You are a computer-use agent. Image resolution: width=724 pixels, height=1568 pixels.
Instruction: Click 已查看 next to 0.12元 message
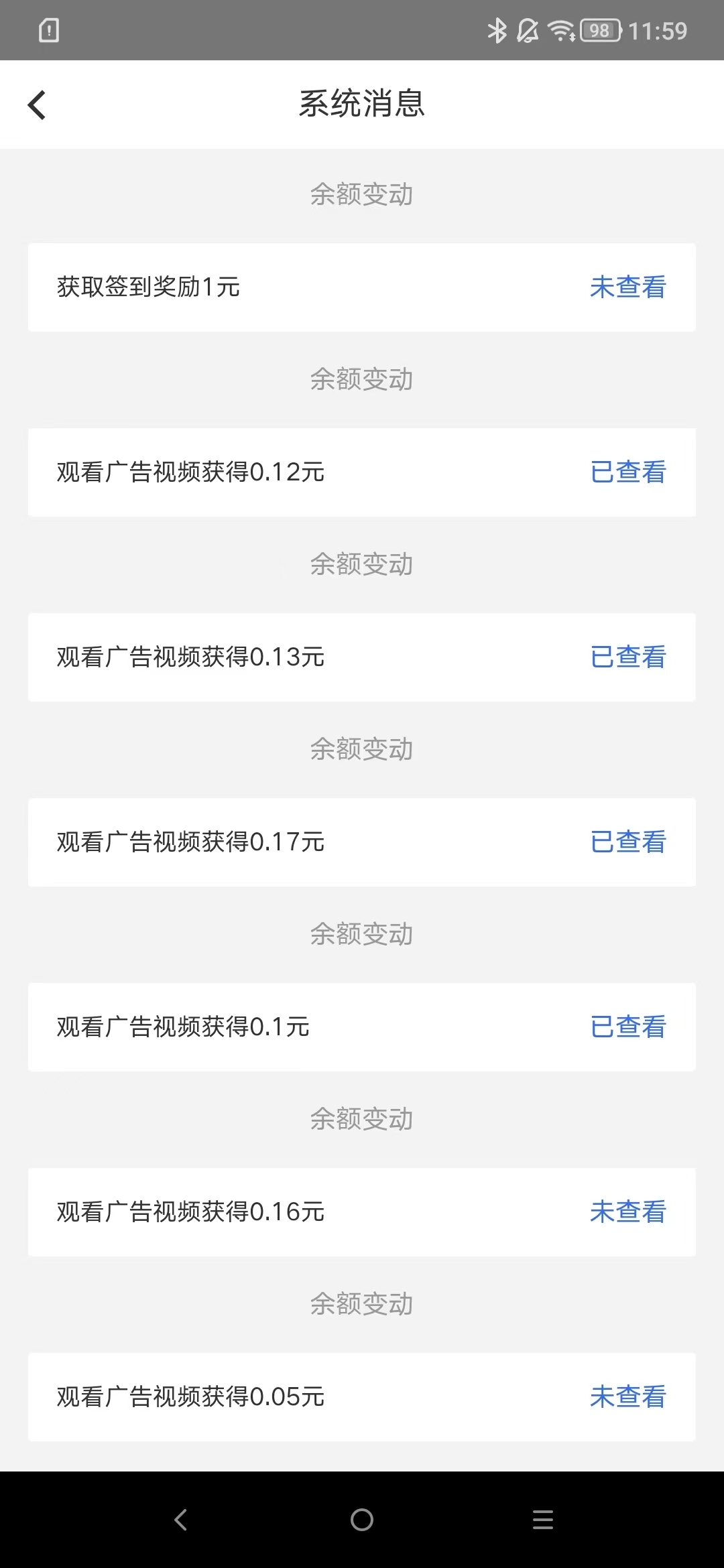[627, 472]
